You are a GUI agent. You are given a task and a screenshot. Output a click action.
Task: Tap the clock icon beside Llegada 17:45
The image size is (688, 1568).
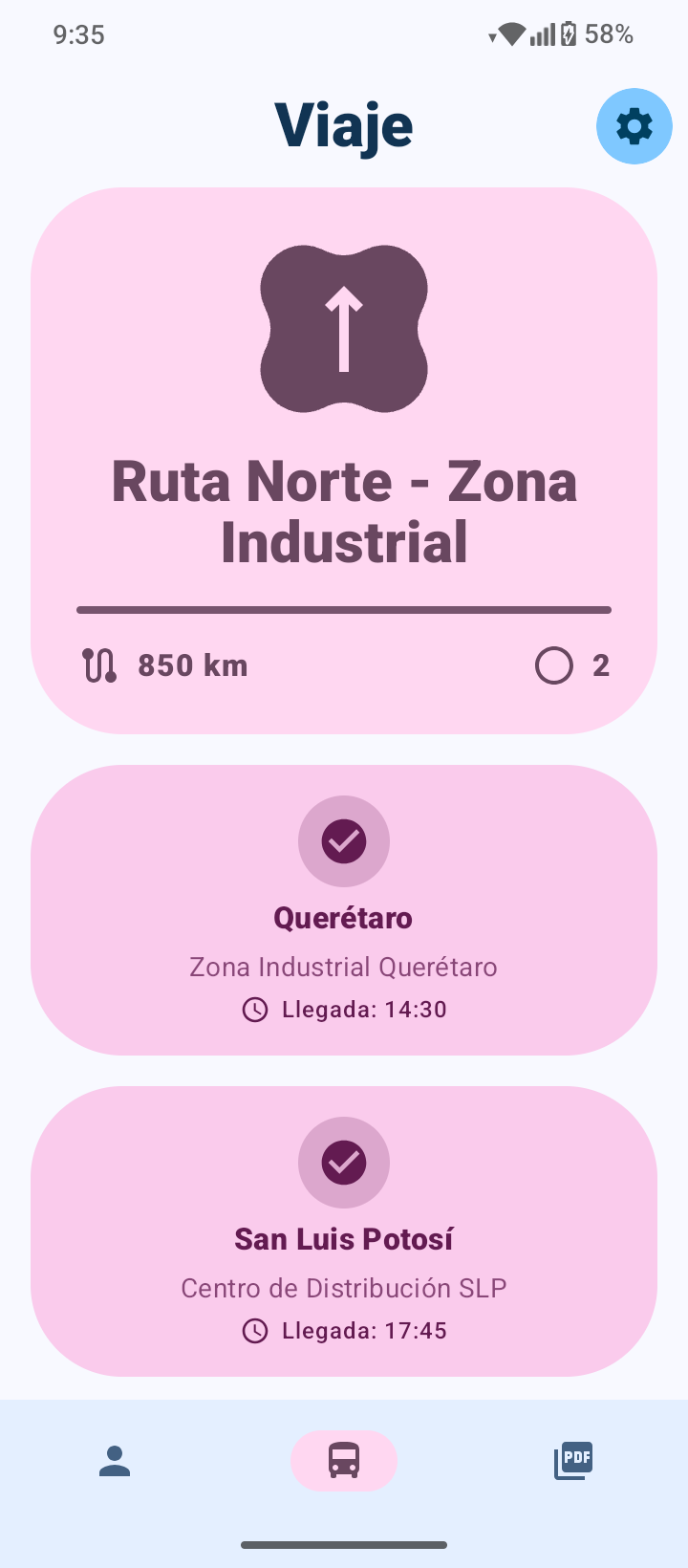tap(254, 1330)
